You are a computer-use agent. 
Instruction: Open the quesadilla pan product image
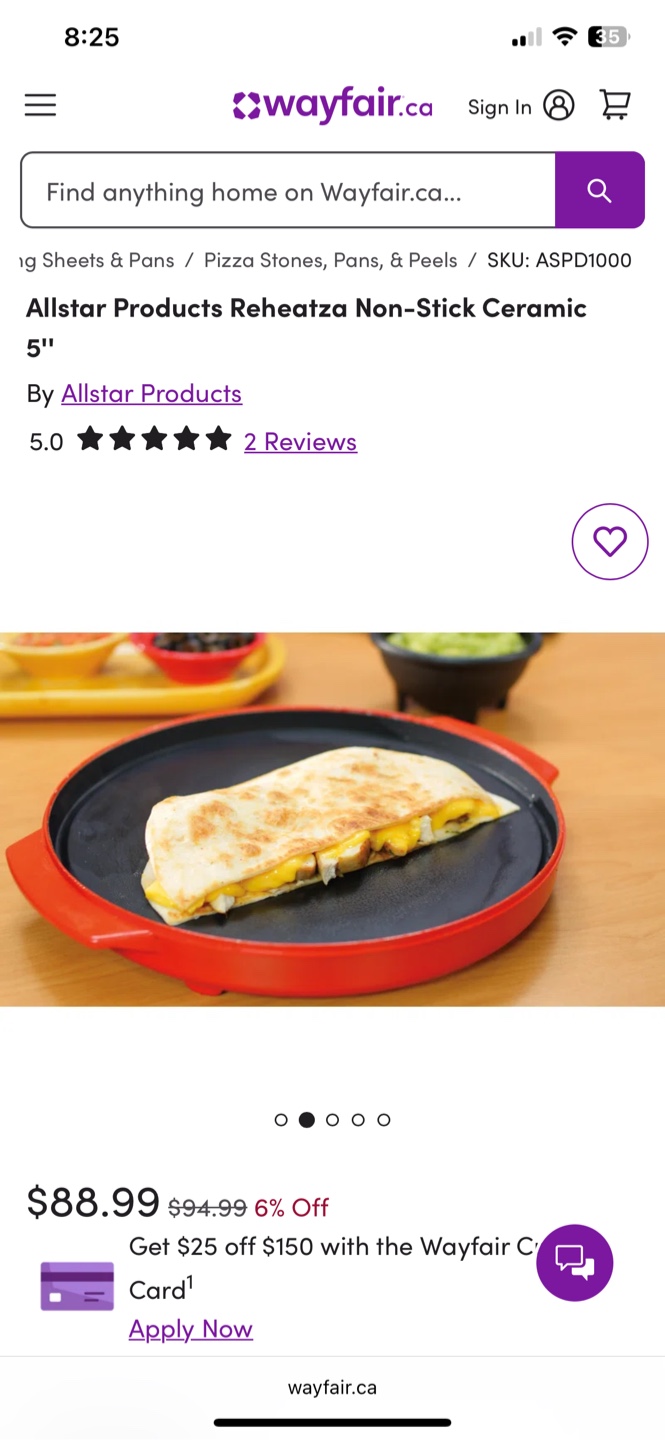[x=332, y=819]
